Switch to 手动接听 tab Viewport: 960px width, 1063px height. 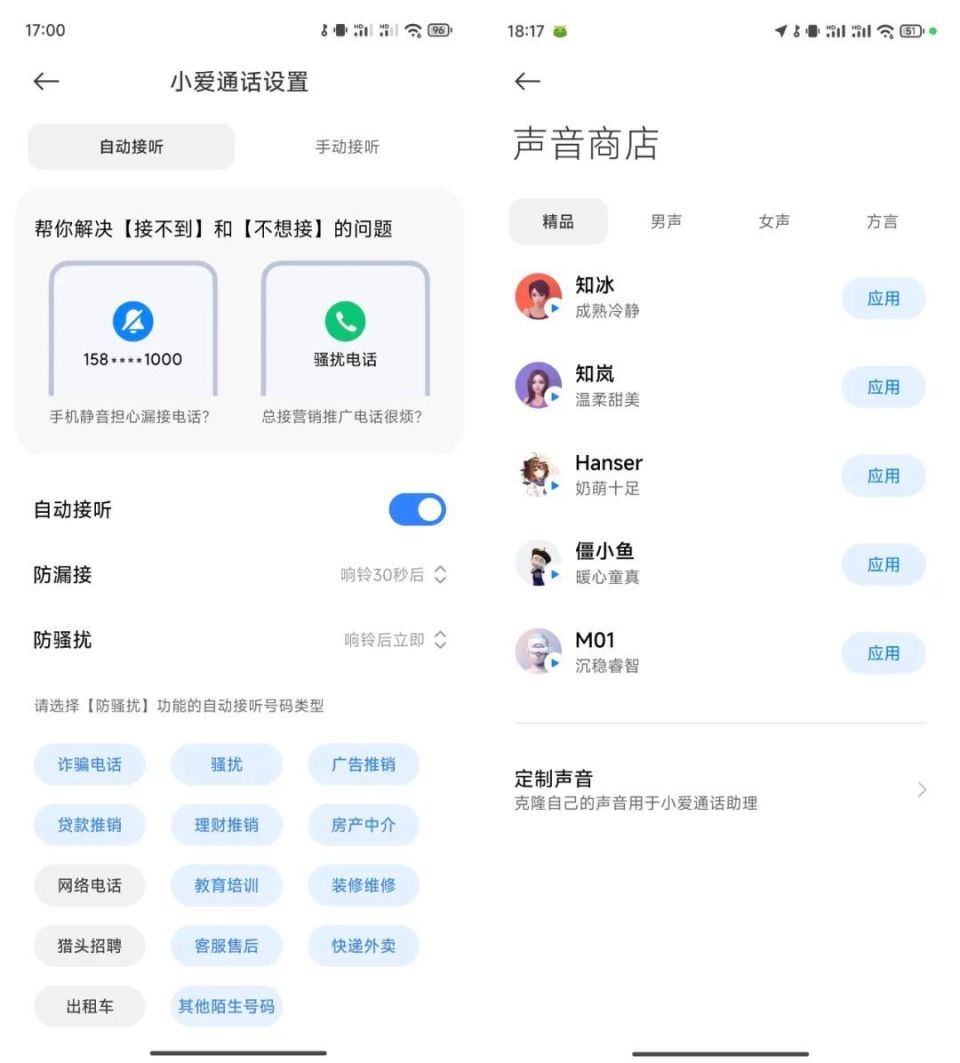pos(347,147)
